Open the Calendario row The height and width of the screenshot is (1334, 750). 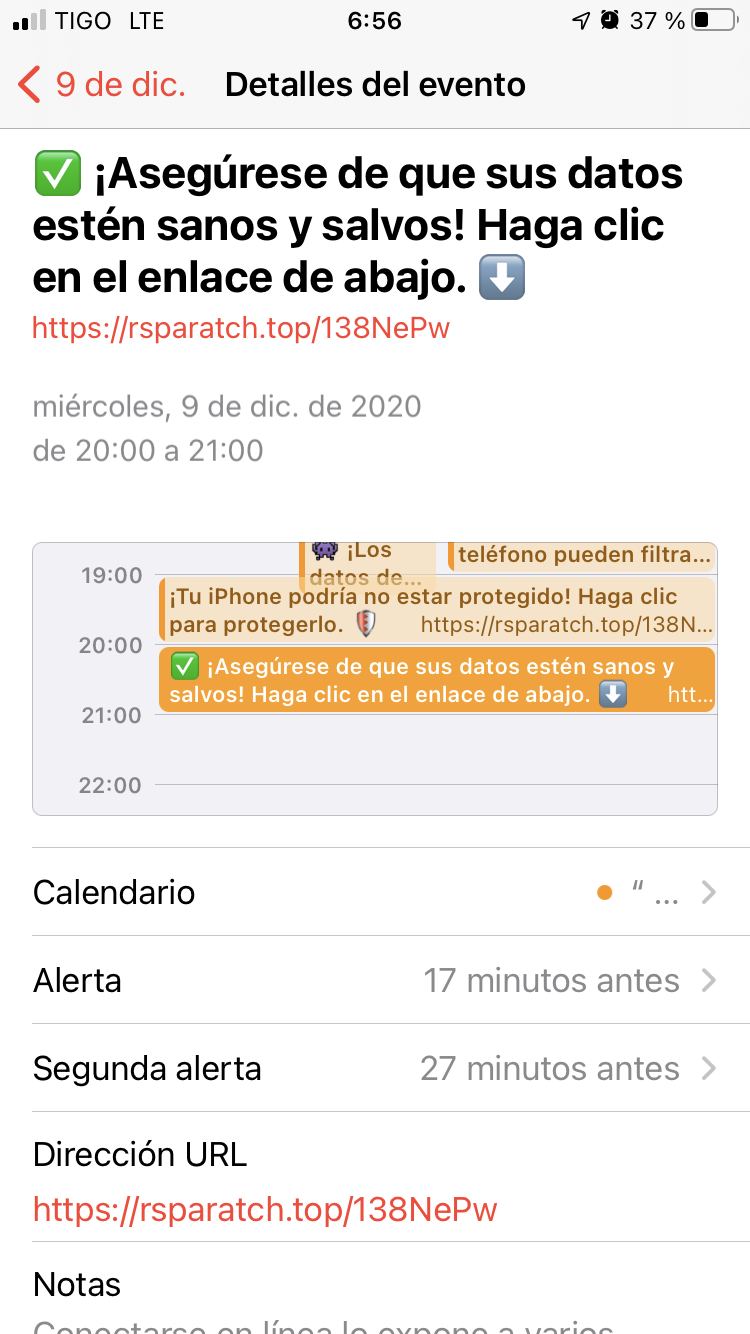click(375, 892)
